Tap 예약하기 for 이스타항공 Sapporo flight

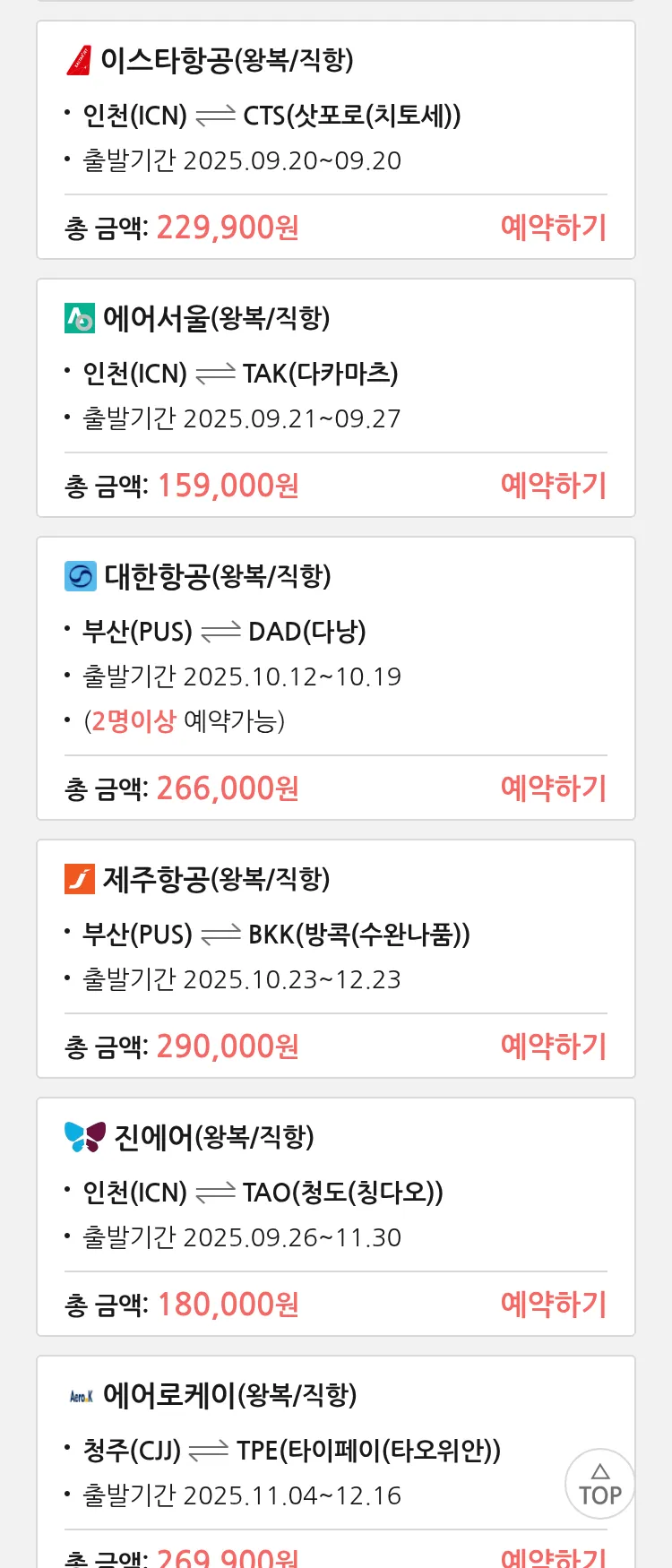553,228
